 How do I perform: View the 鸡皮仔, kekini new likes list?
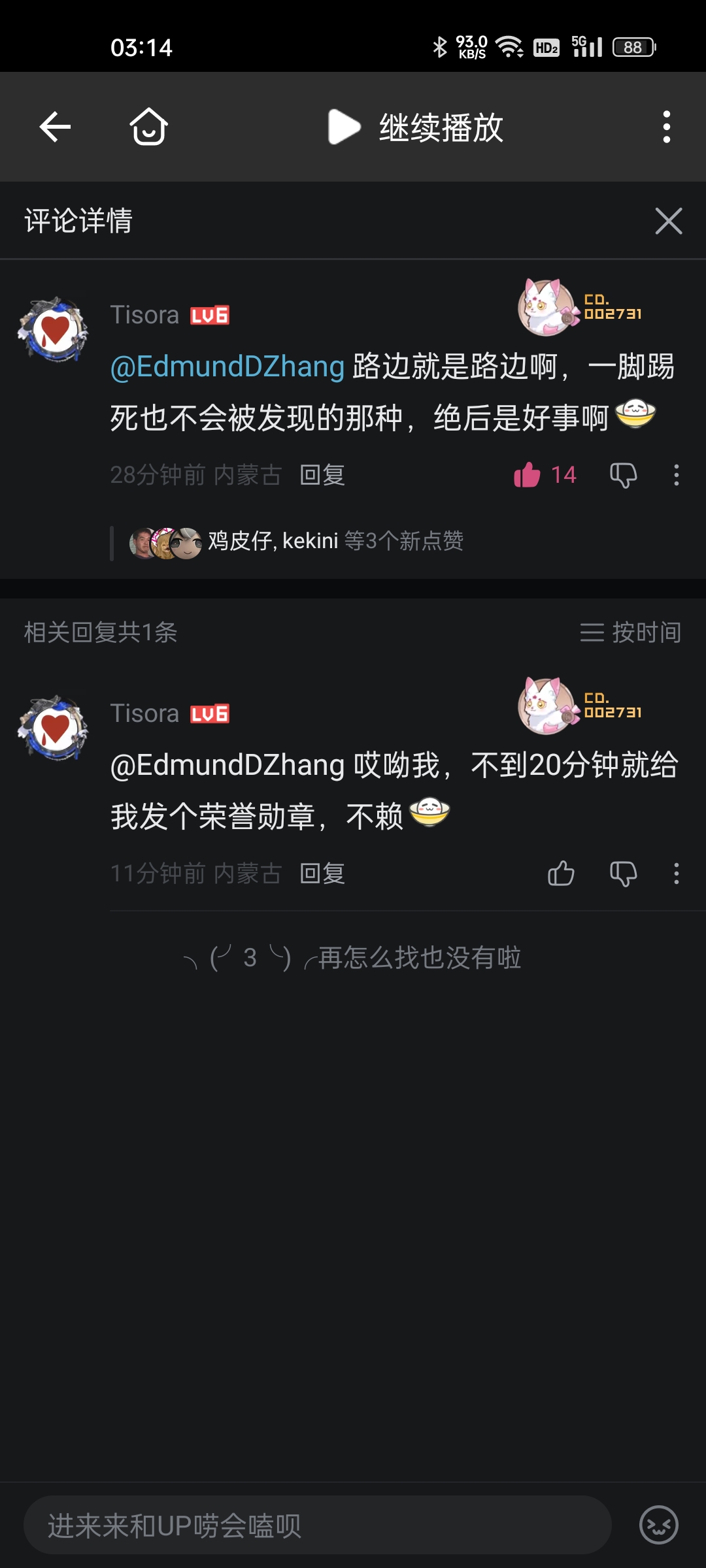tap(297, 542)
